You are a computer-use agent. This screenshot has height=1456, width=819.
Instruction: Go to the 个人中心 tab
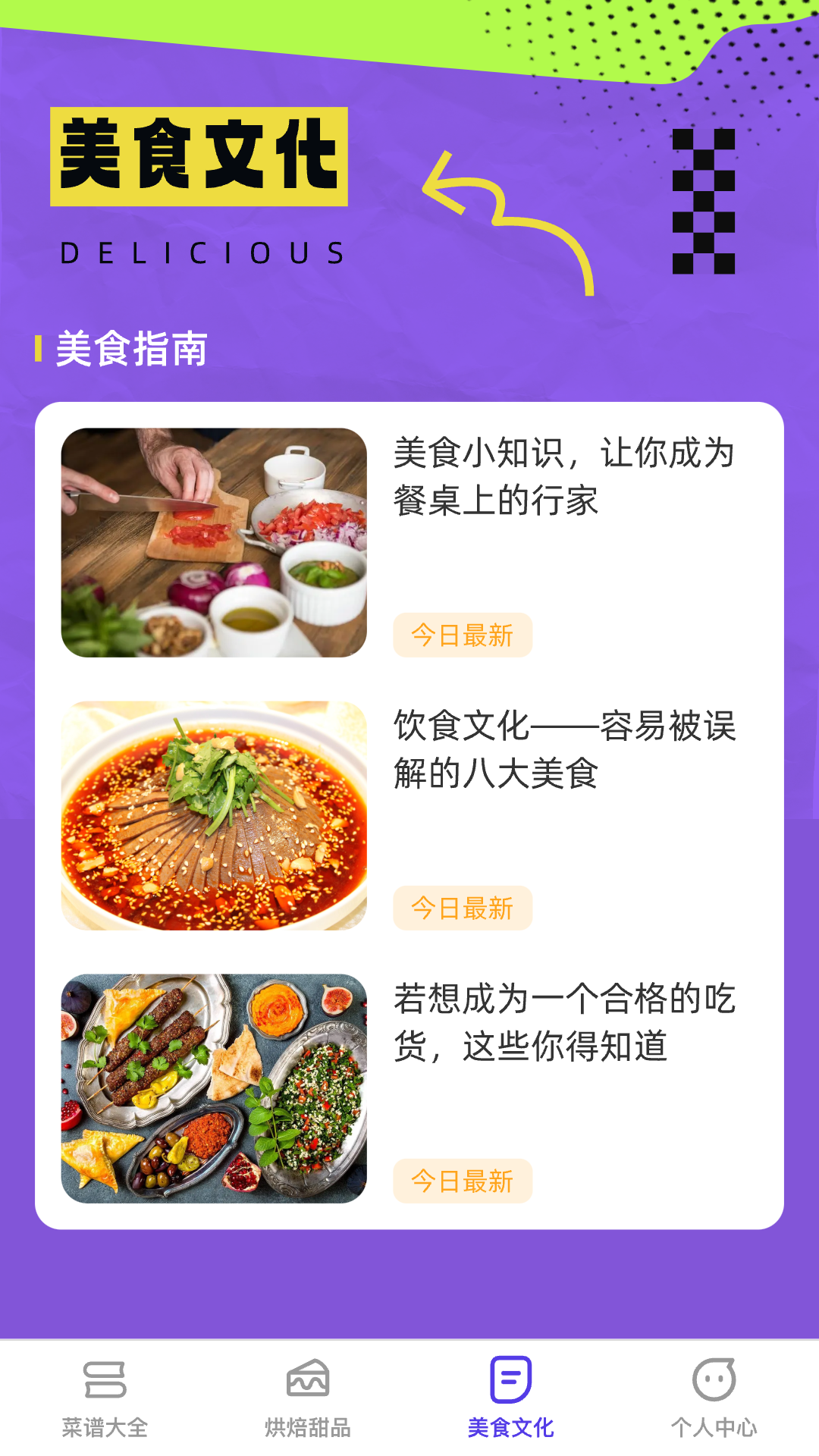[x=714, y=1397]
